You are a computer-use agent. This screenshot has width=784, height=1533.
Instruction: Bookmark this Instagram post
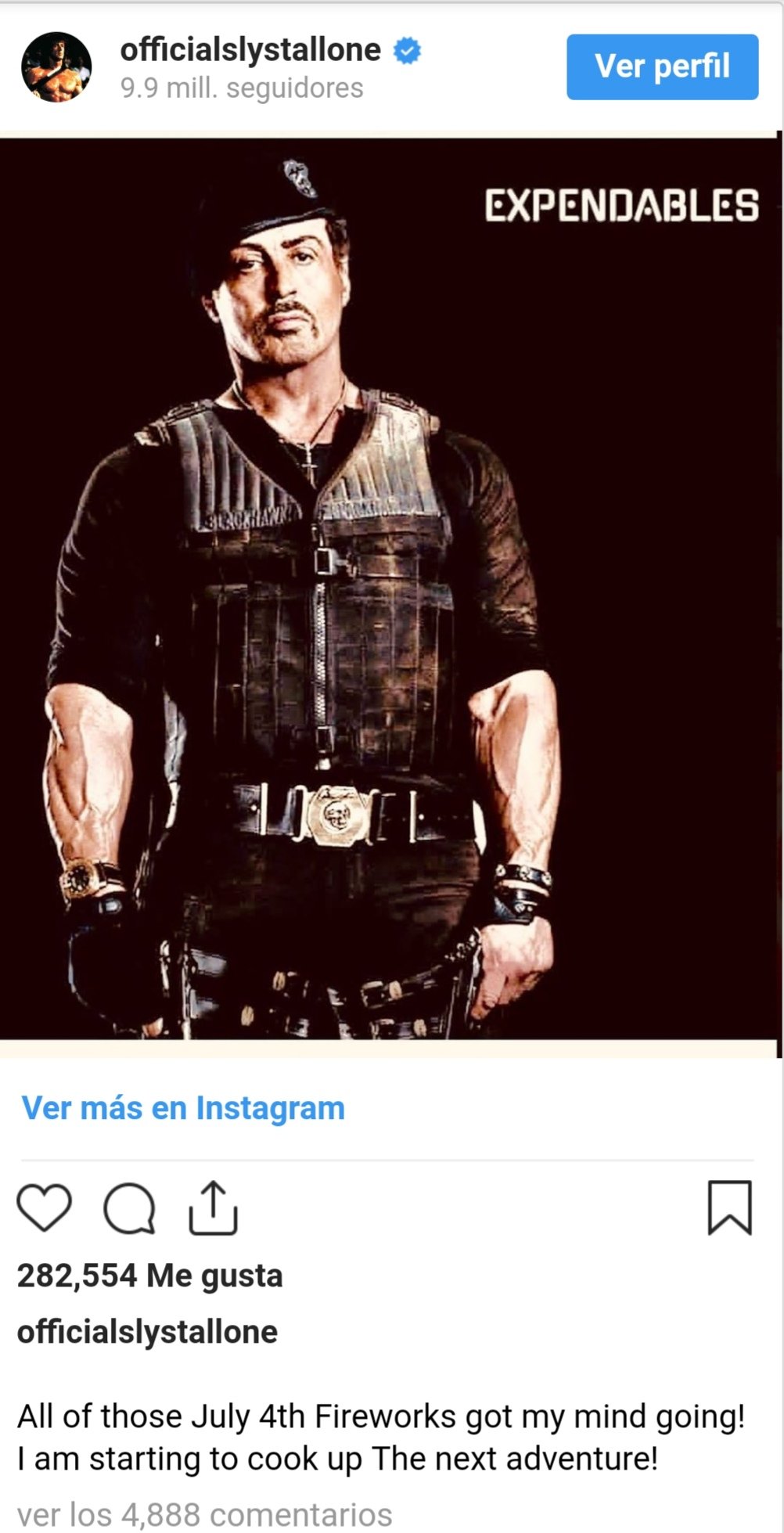coord(729,1208)
